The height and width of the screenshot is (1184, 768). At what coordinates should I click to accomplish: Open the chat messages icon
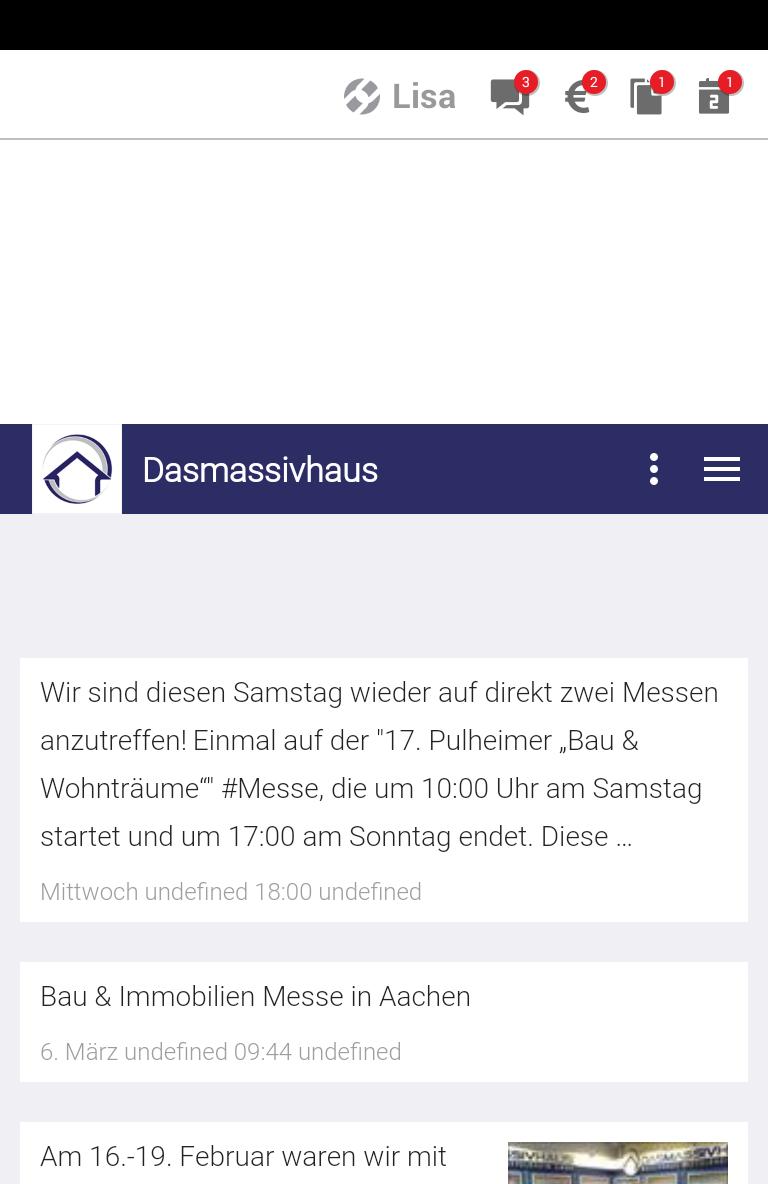point(510,97)
